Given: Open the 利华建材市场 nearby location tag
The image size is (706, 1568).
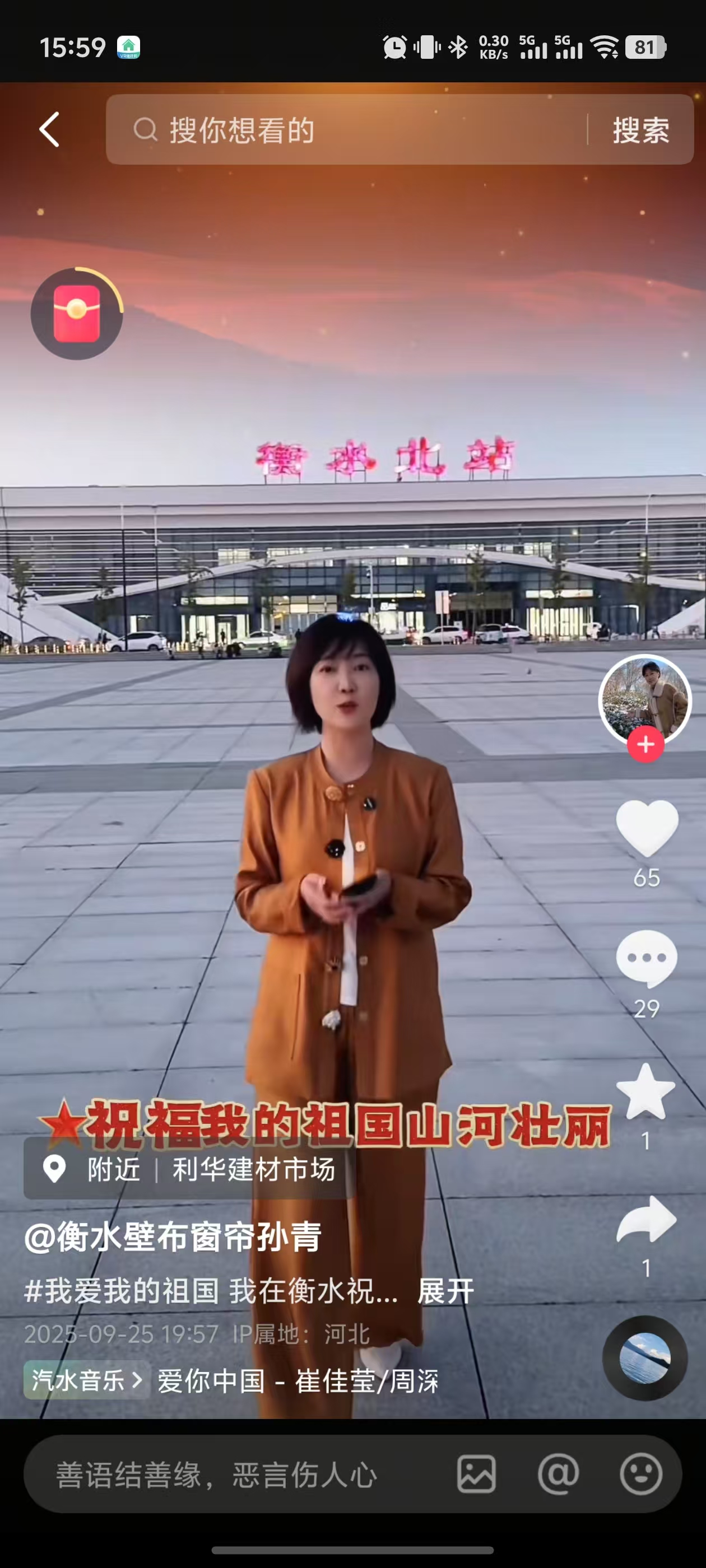Looking at the screenshot, I should click(x=253, y=1169).
